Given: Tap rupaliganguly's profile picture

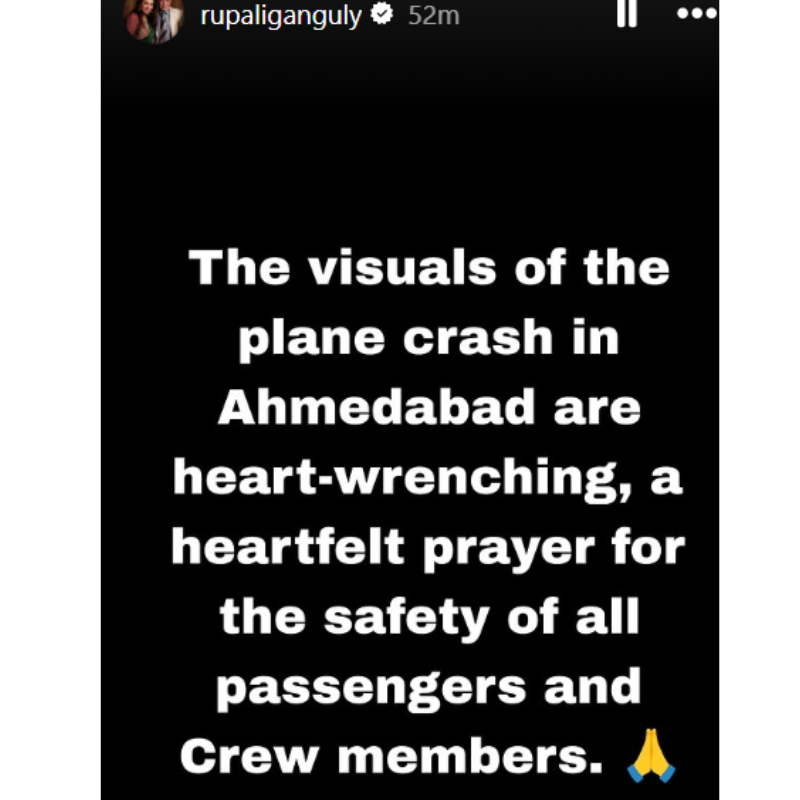Looking at the screenshot, I should click(x=154, y=18).
